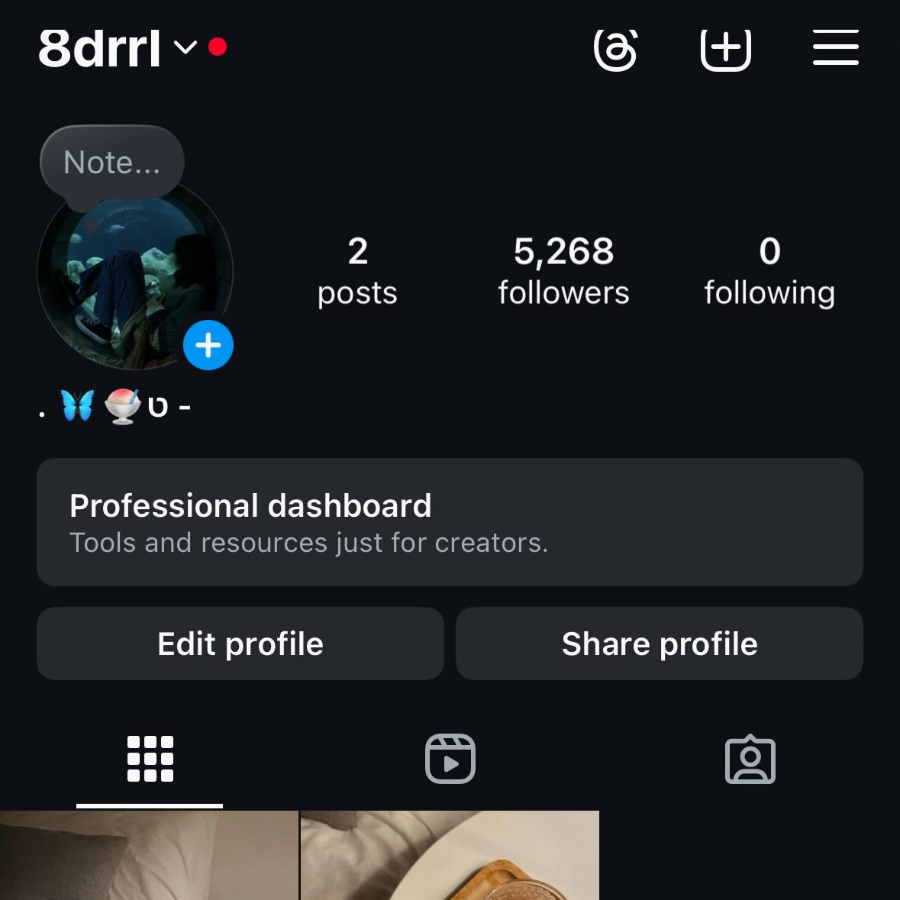Open the first post with the pillow
Screen dimensions: 900x900
(x=148, y=857)
